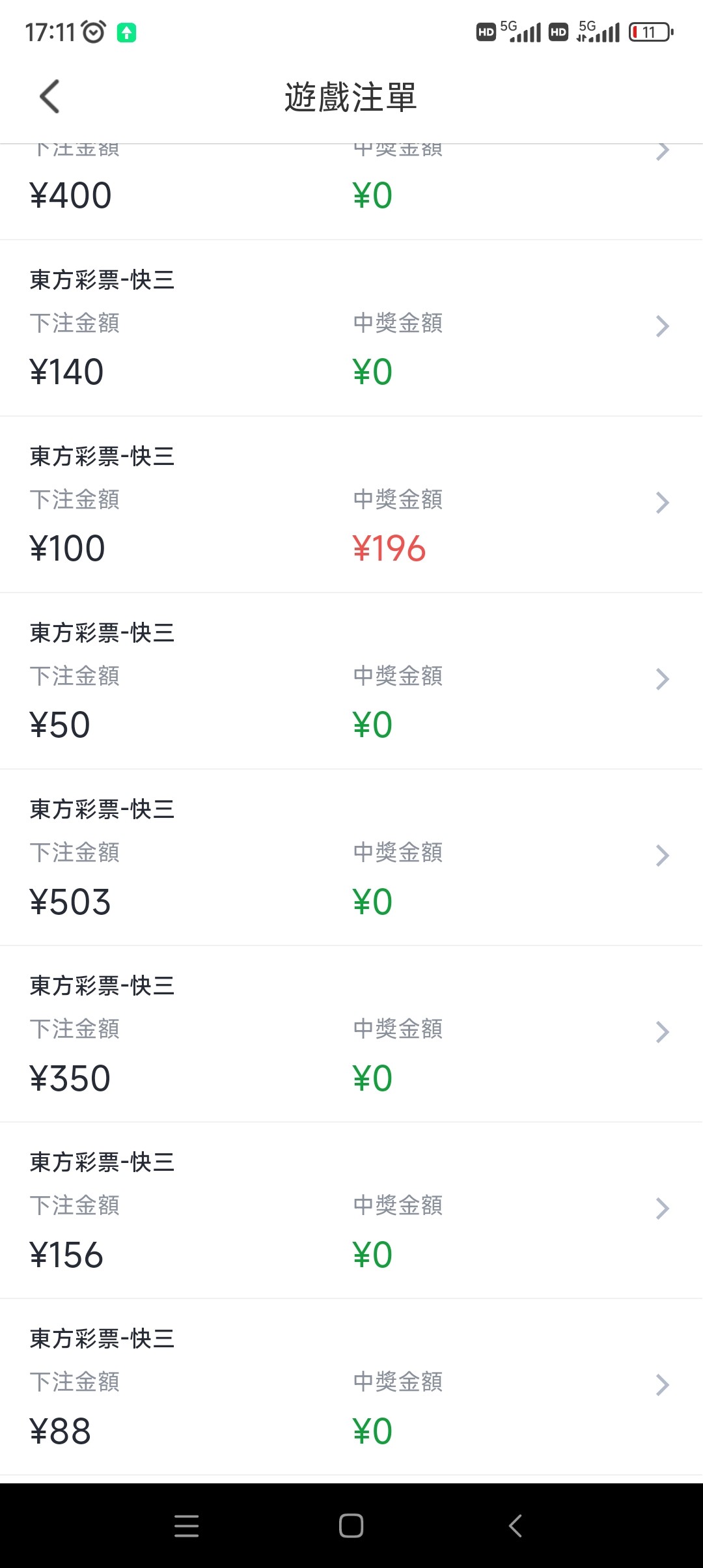Tap the green upload arrow status icon

(x=126, y=31)
